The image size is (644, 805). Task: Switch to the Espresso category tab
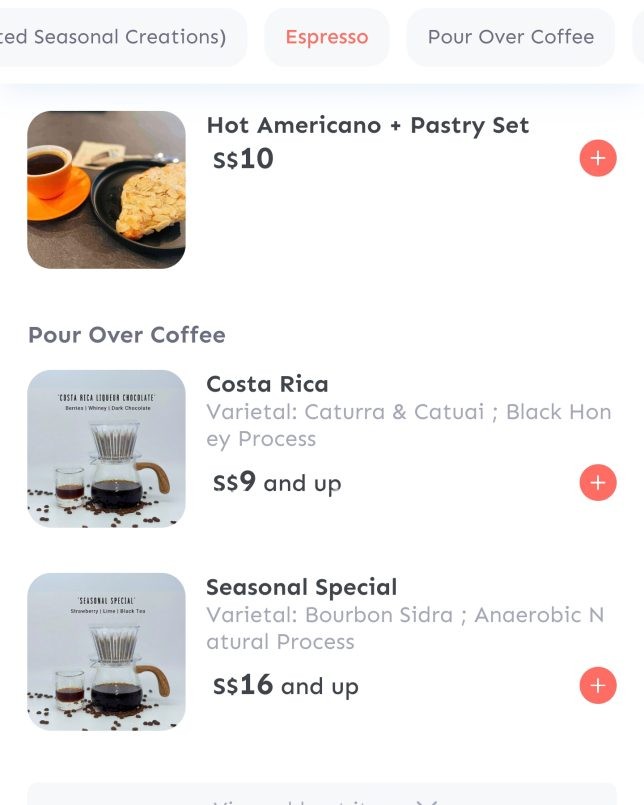[x=326, y=38]
